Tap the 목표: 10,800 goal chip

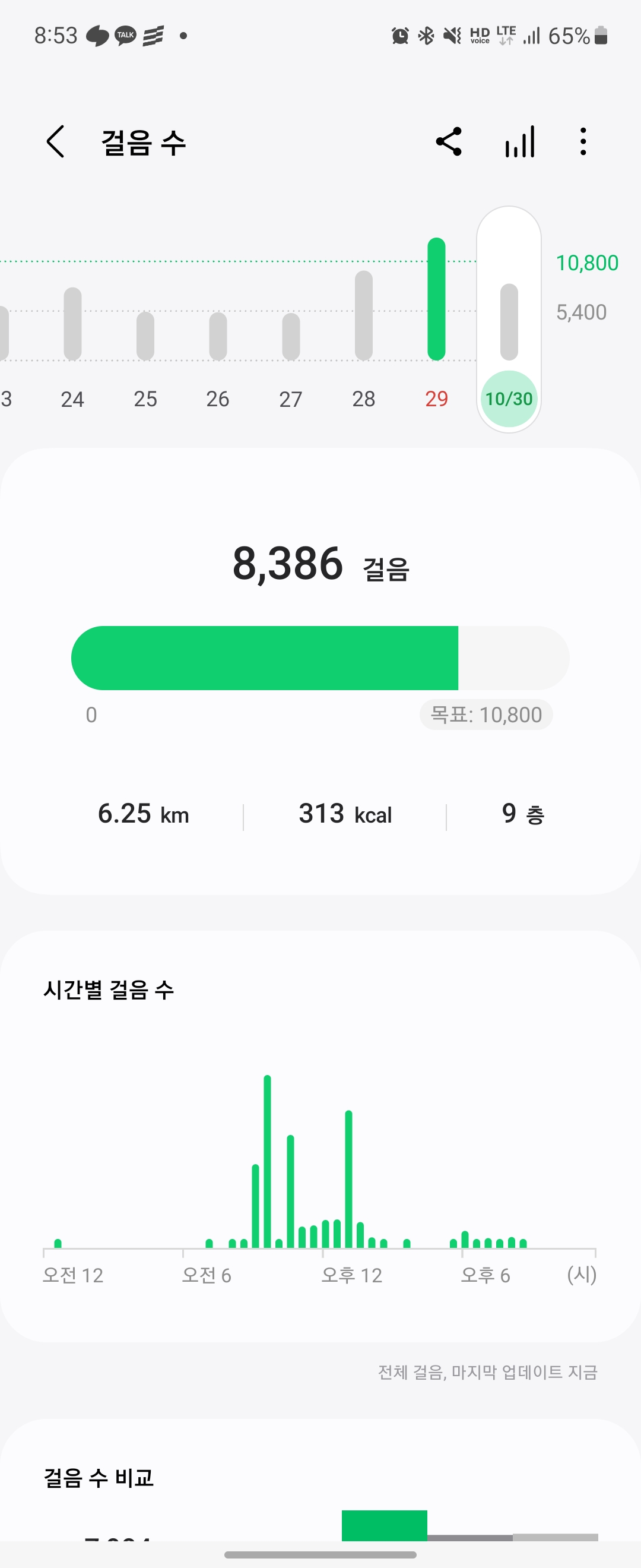click(x=486, y=715)
